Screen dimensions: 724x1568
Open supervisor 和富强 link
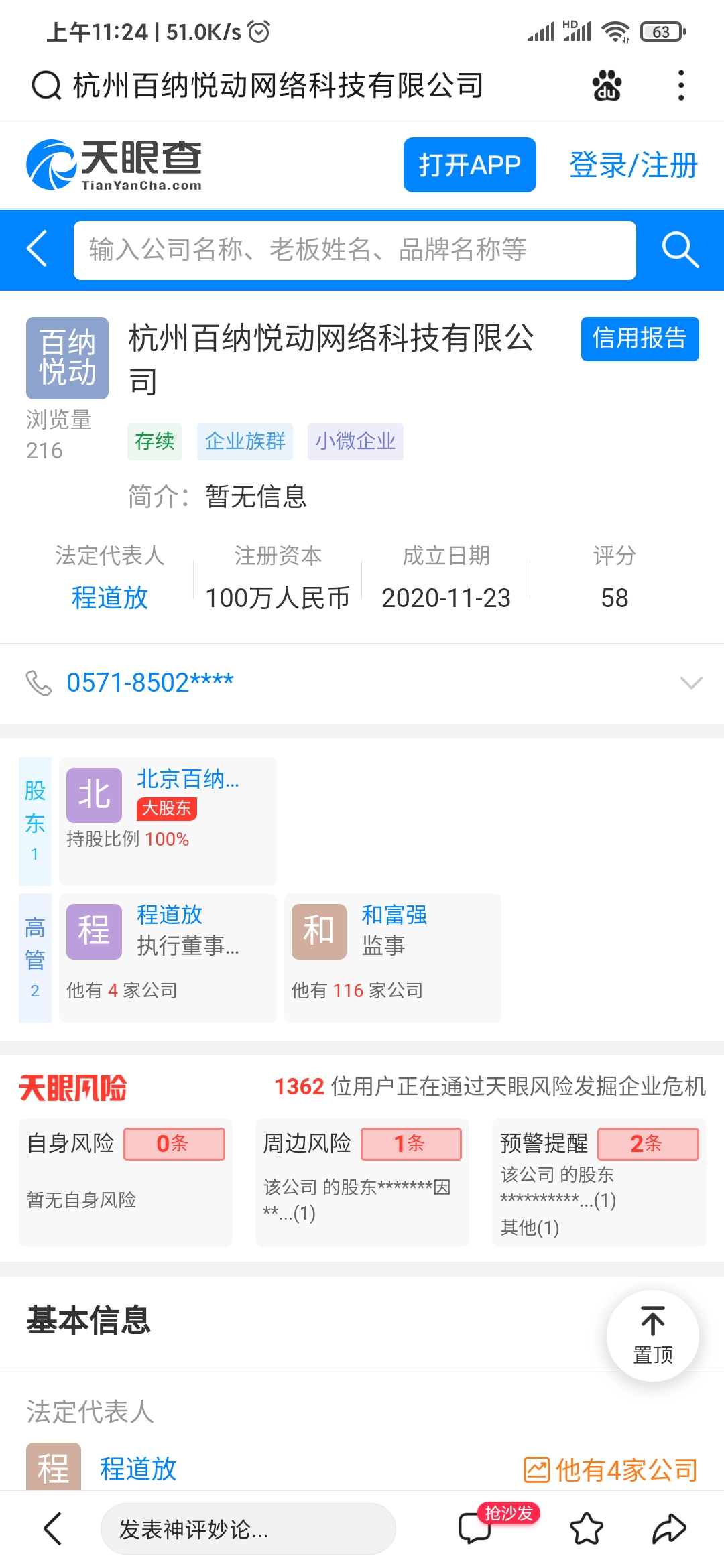click(392, 915)
